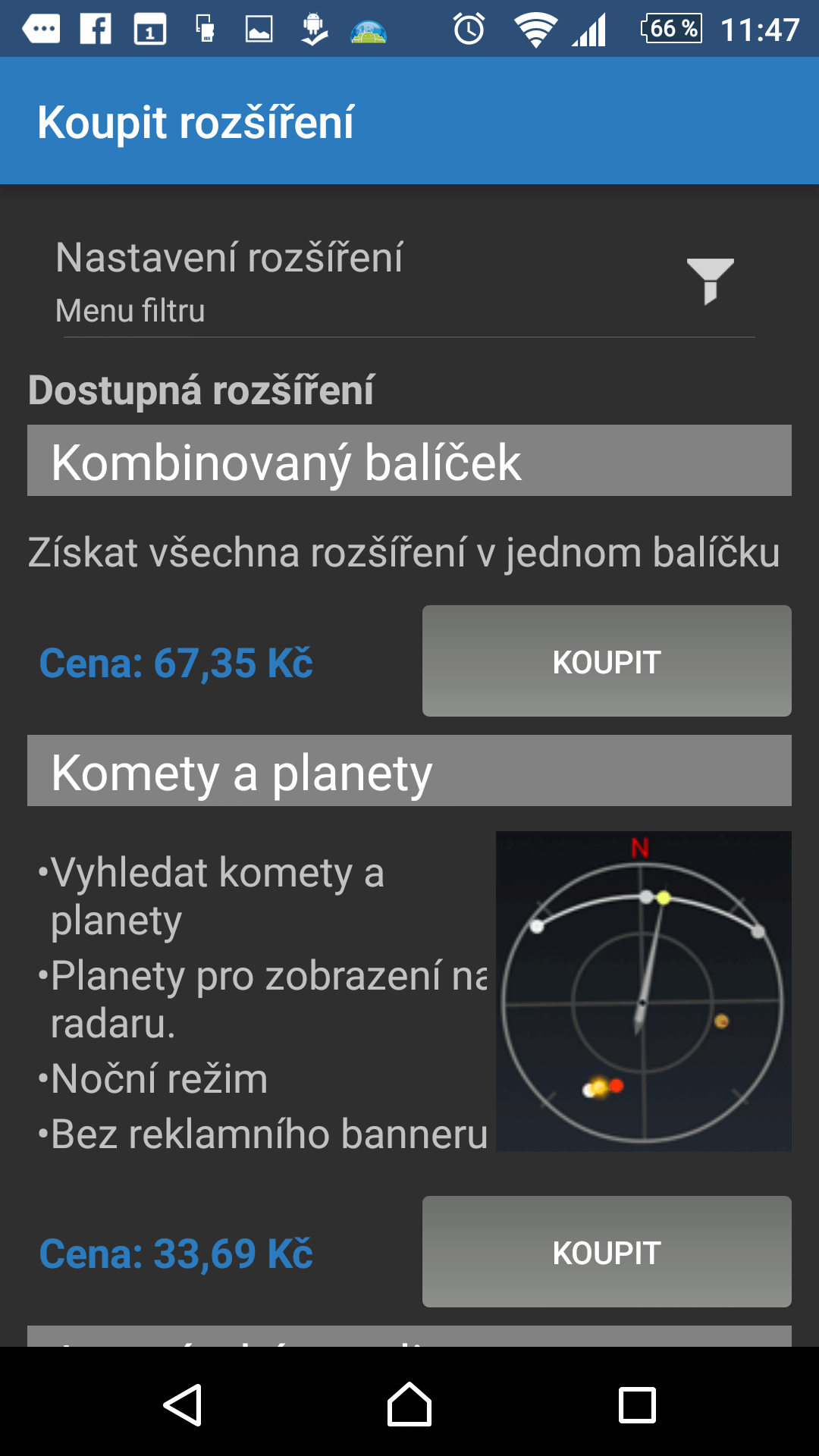Go to the home screen
This screenshot has width=819, height=1456.
tap(409, 1404)
